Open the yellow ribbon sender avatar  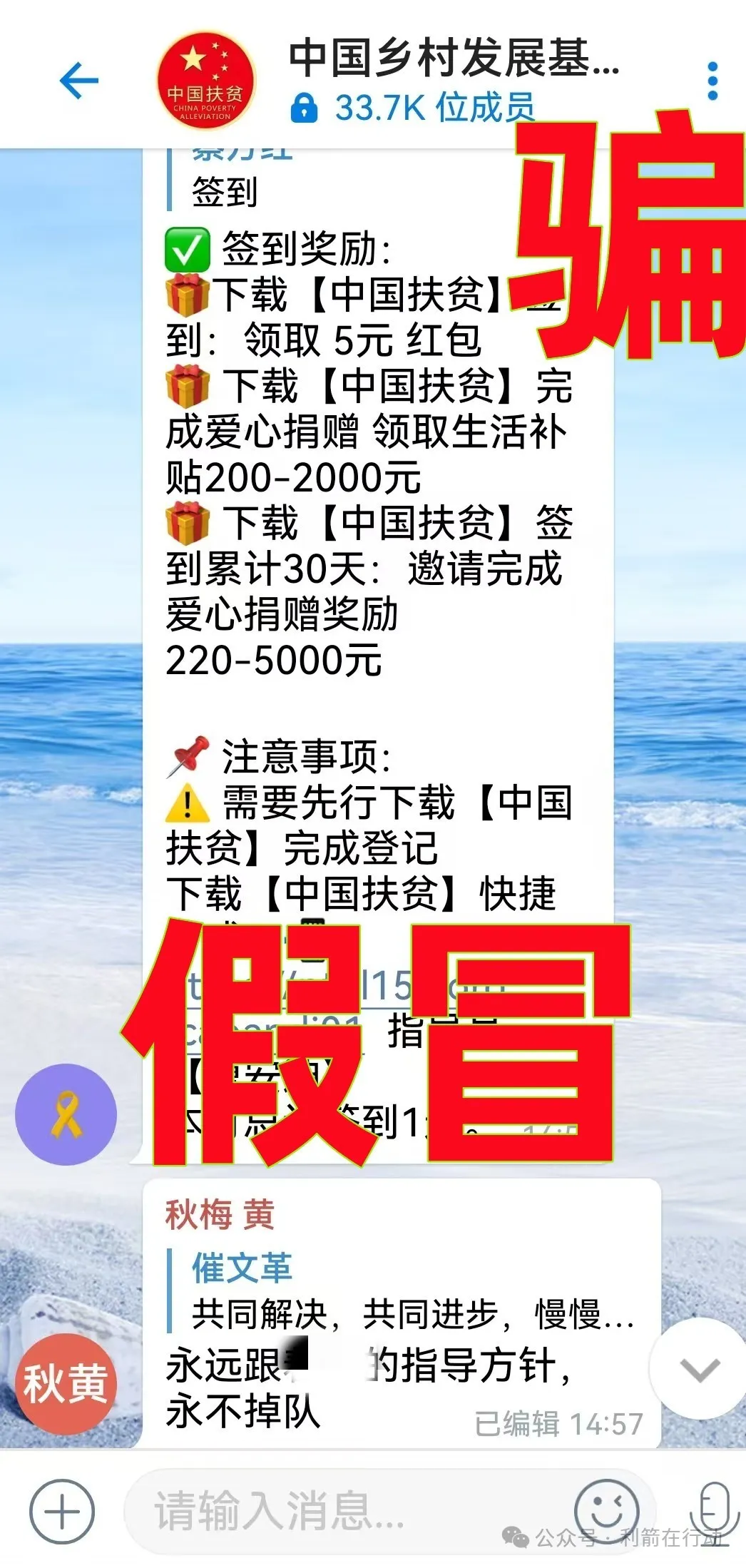(66, 1114)
